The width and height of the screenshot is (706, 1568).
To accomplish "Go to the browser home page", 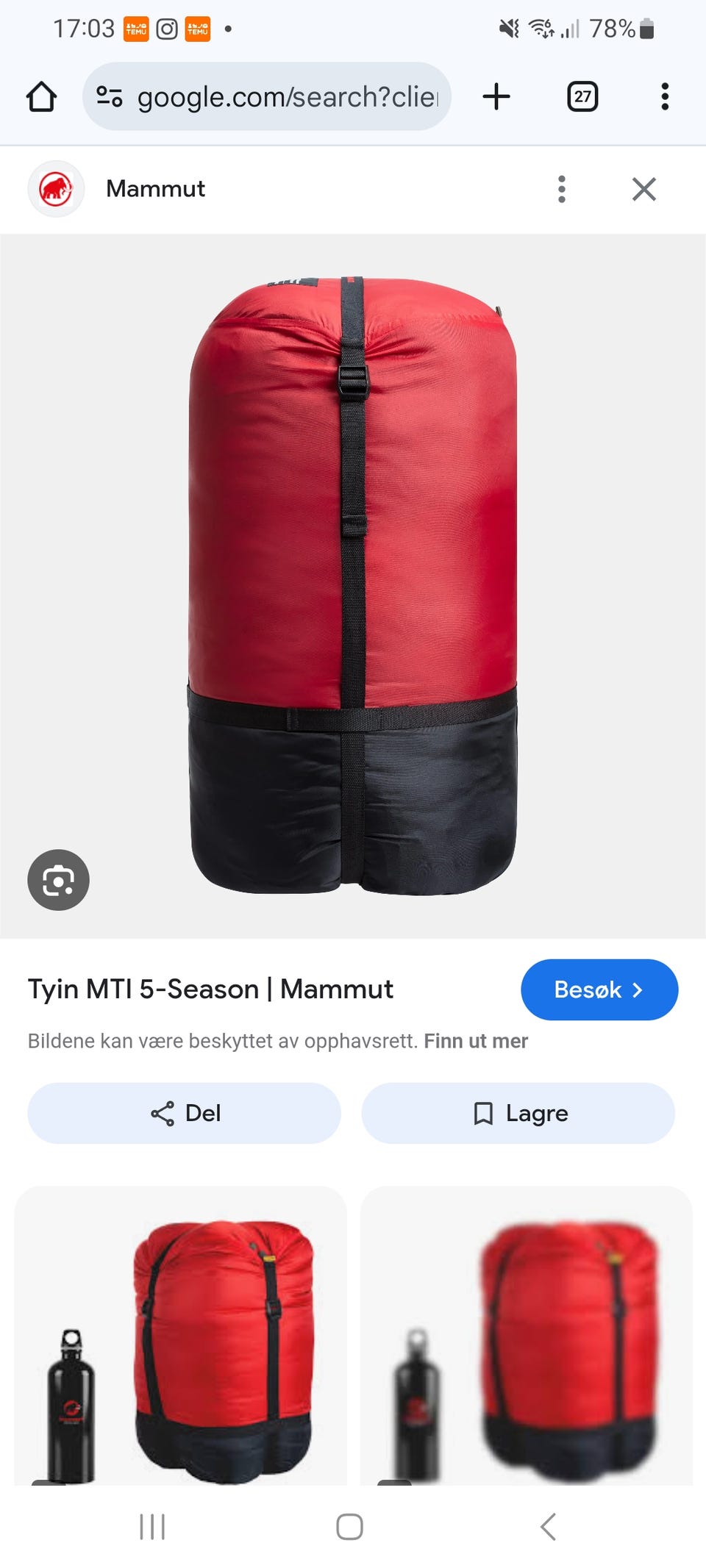I will [42, 96].
